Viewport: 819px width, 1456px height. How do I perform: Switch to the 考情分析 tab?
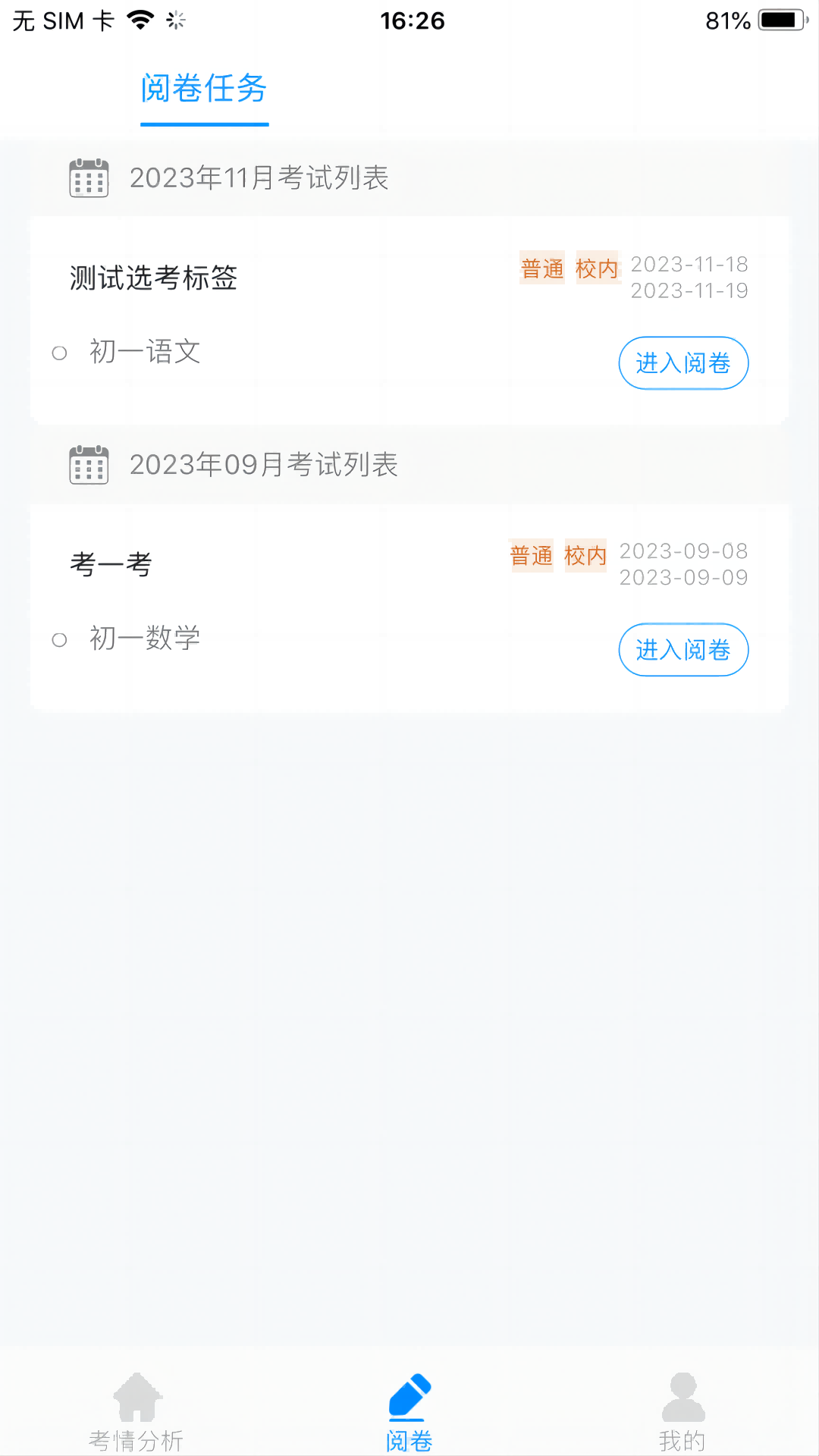pyautogui.click(x=136, y=1412)
